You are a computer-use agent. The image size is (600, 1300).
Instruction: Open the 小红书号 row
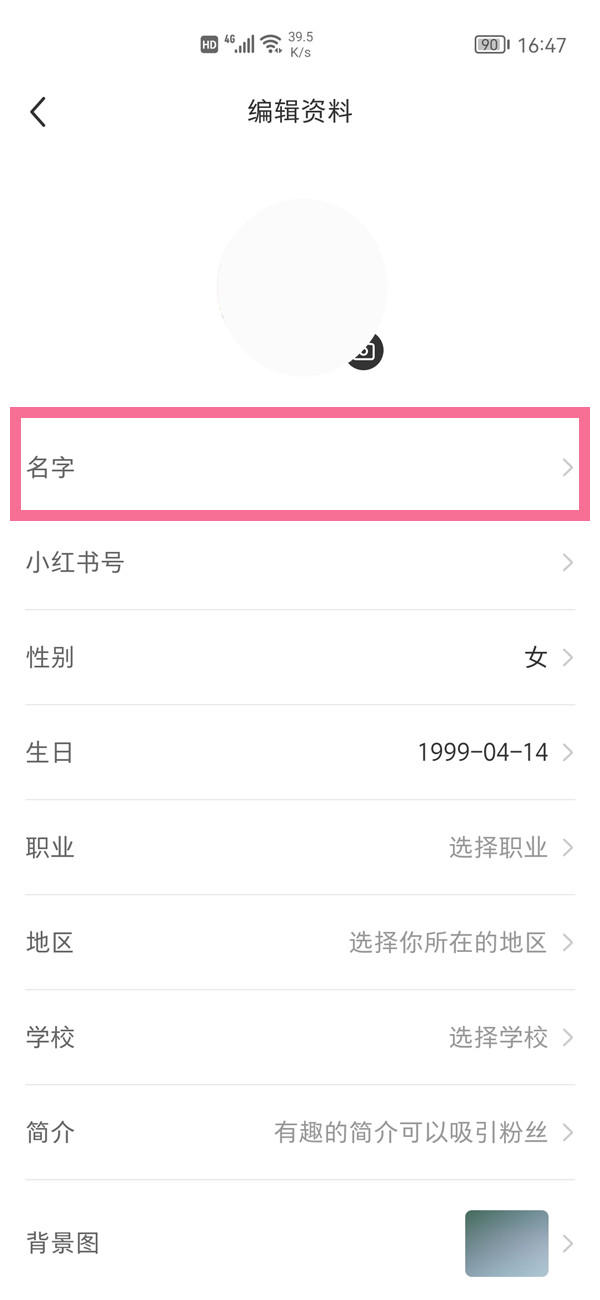pos(300,563)
